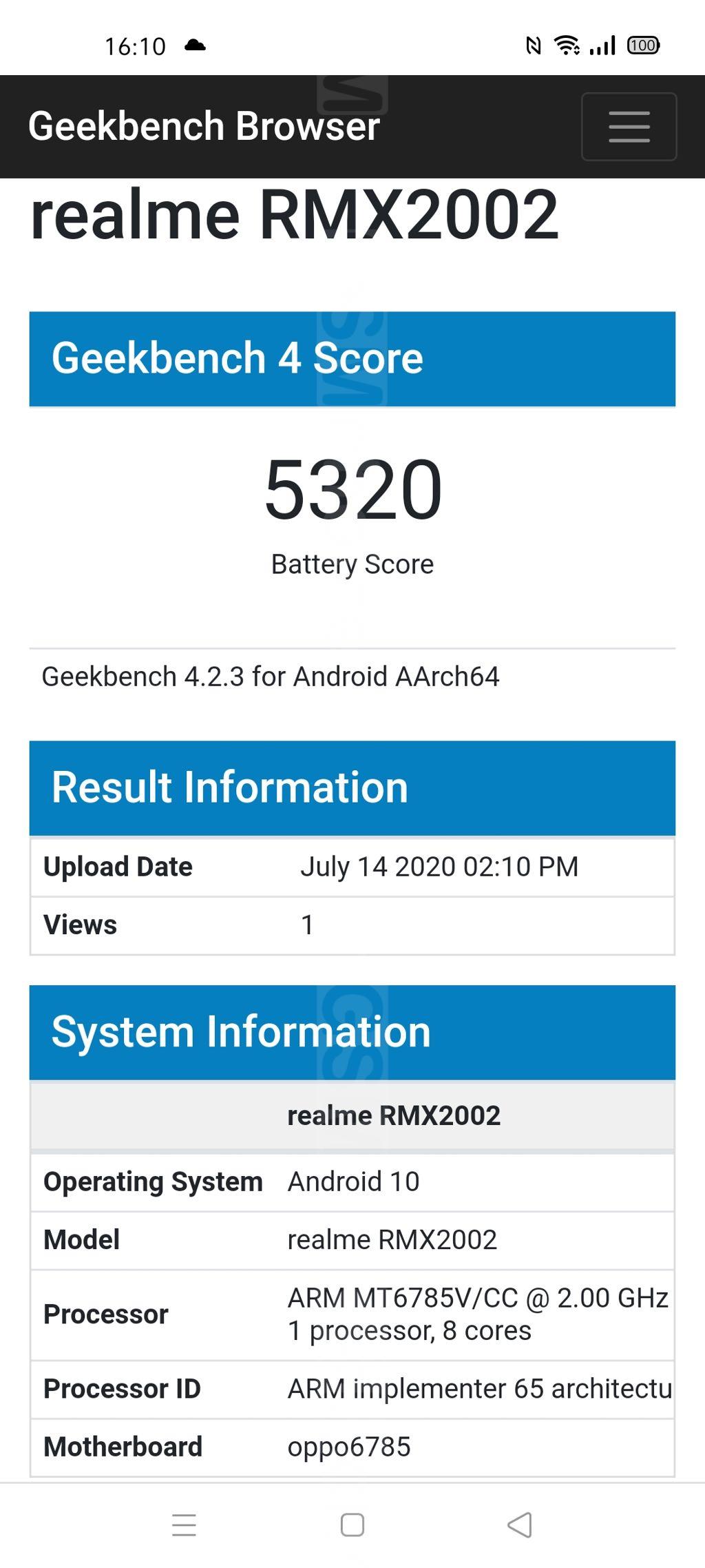Open the recent apps view
This screenshot has width=705, height=1568.
point(184,1525)
